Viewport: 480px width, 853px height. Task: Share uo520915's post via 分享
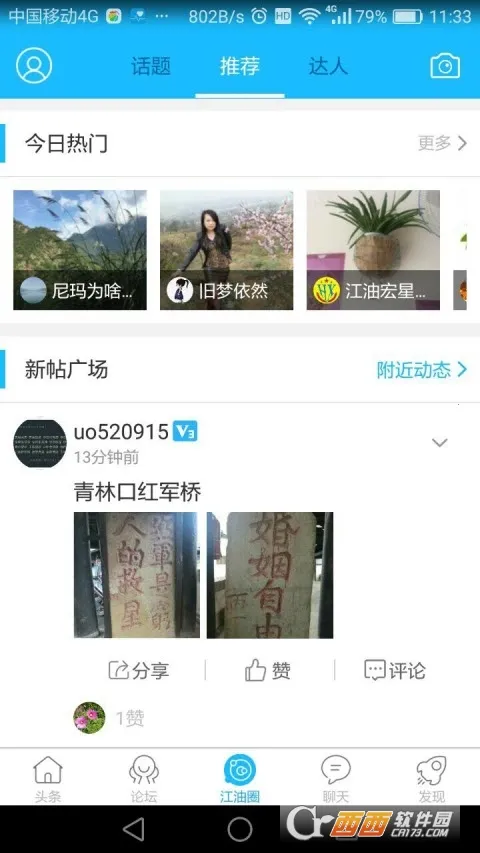point(139,670)
